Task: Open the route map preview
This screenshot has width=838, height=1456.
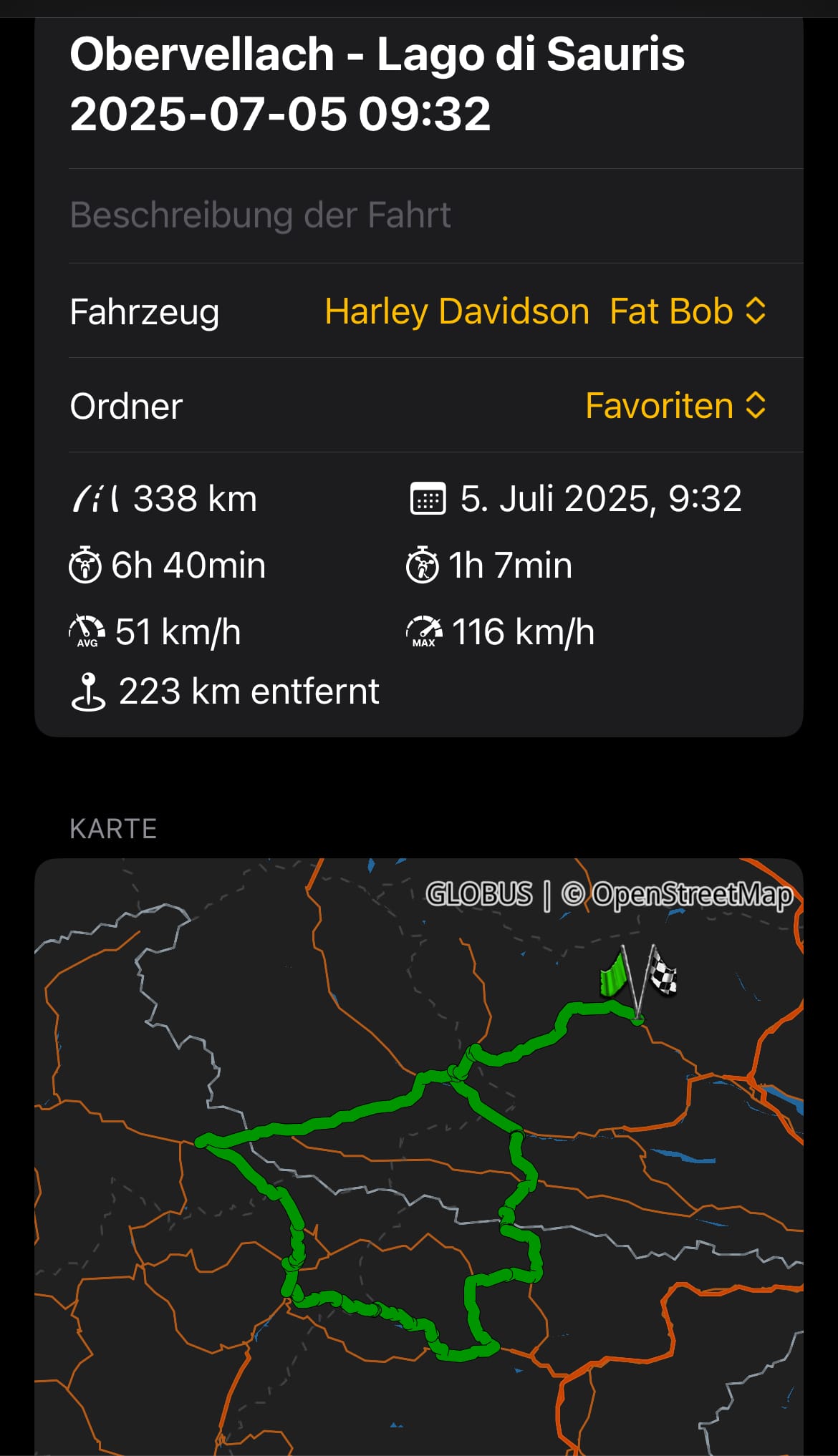Action: pos(419,1157)
